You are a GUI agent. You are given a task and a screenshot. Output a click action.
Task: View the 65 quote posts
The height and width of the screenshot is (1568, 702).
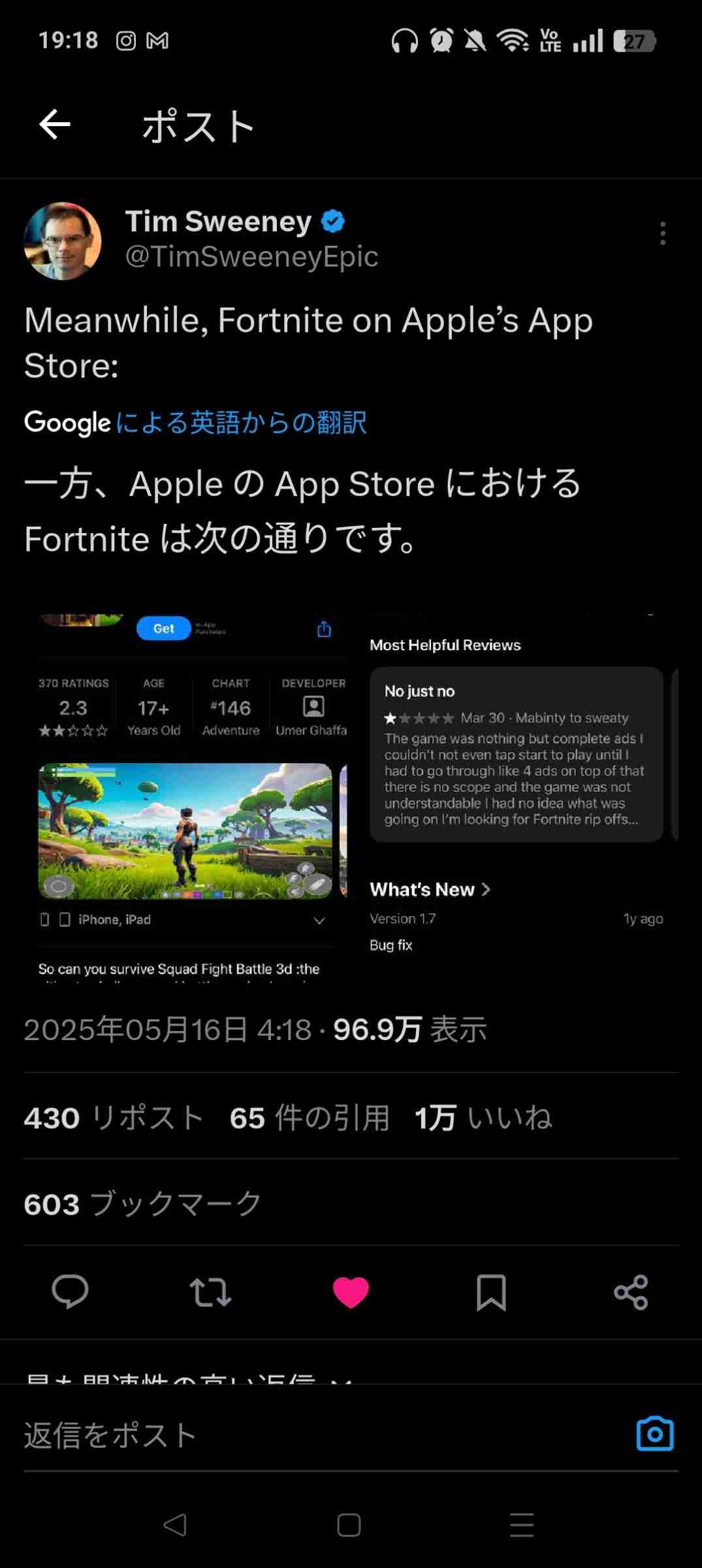pyautogui.click(x=310, y=1118)
